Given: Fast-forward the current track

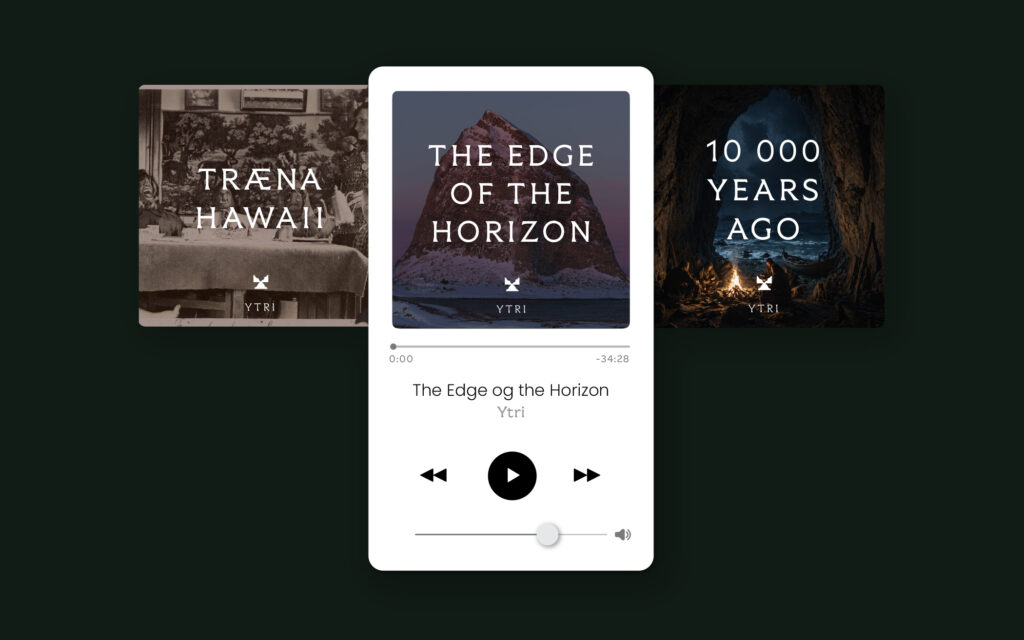Looking at the screenshot, I should pos(587,475).
